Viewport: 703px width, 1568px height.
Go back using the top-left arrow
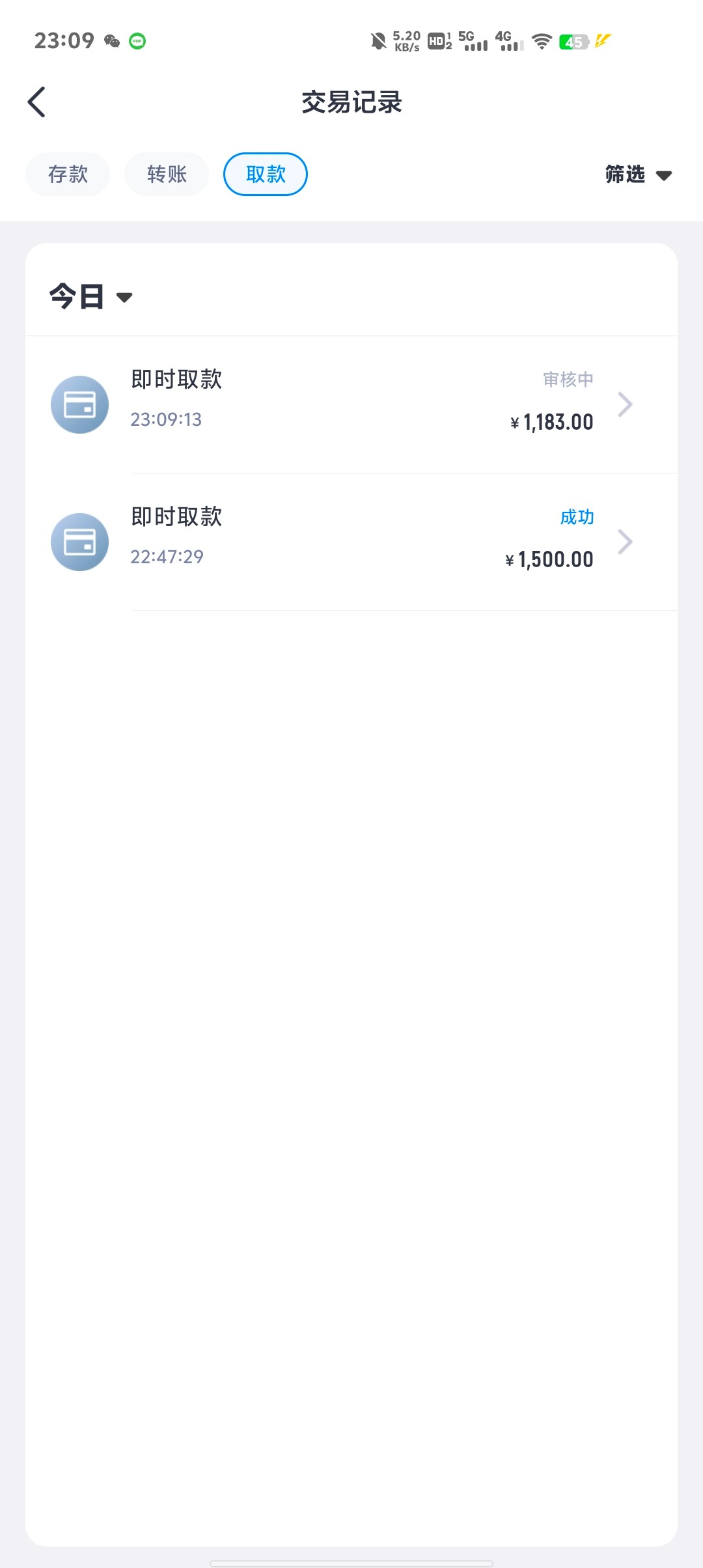tap(36, 102)
